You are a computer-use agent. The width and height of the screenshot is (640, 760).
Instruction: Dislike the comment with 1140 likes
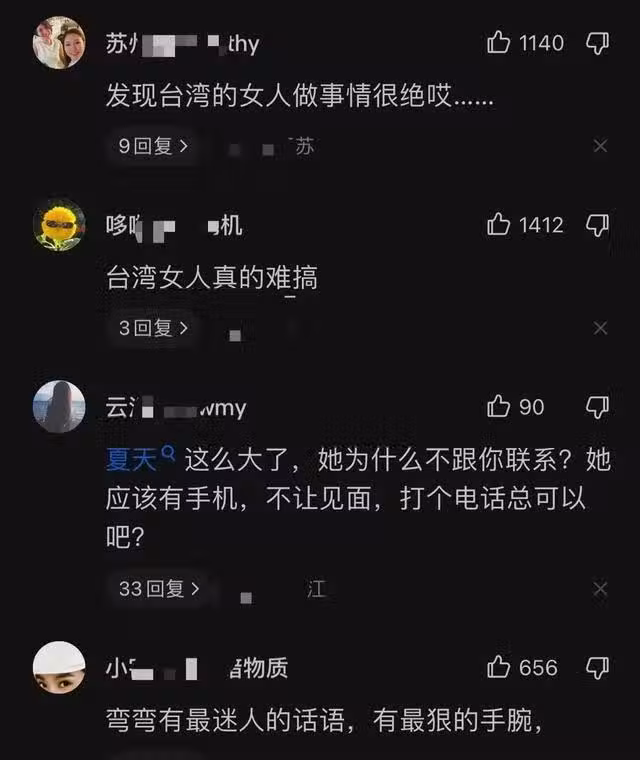point(597,43)
